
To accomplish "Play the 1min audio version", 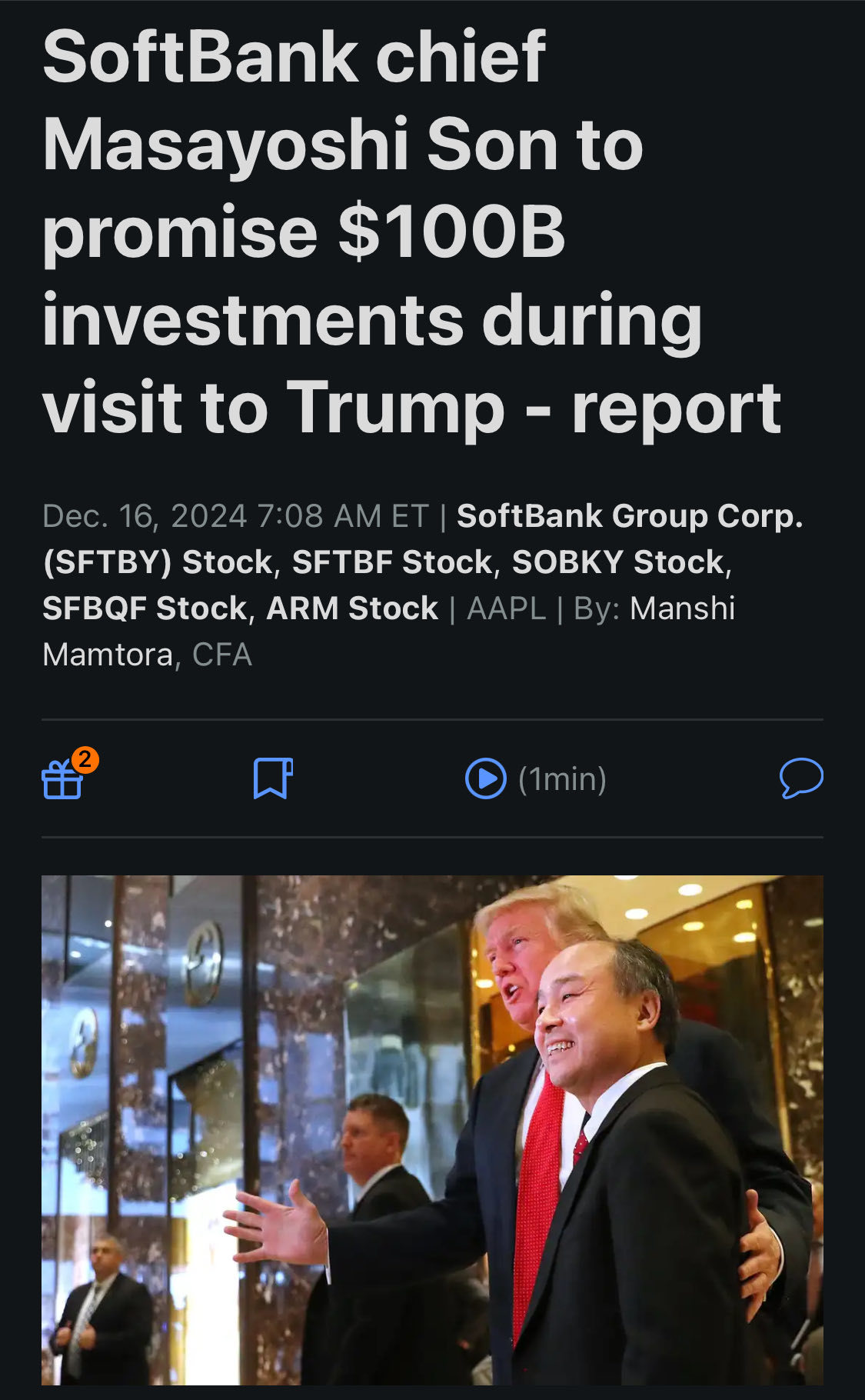I will (536, 778).
